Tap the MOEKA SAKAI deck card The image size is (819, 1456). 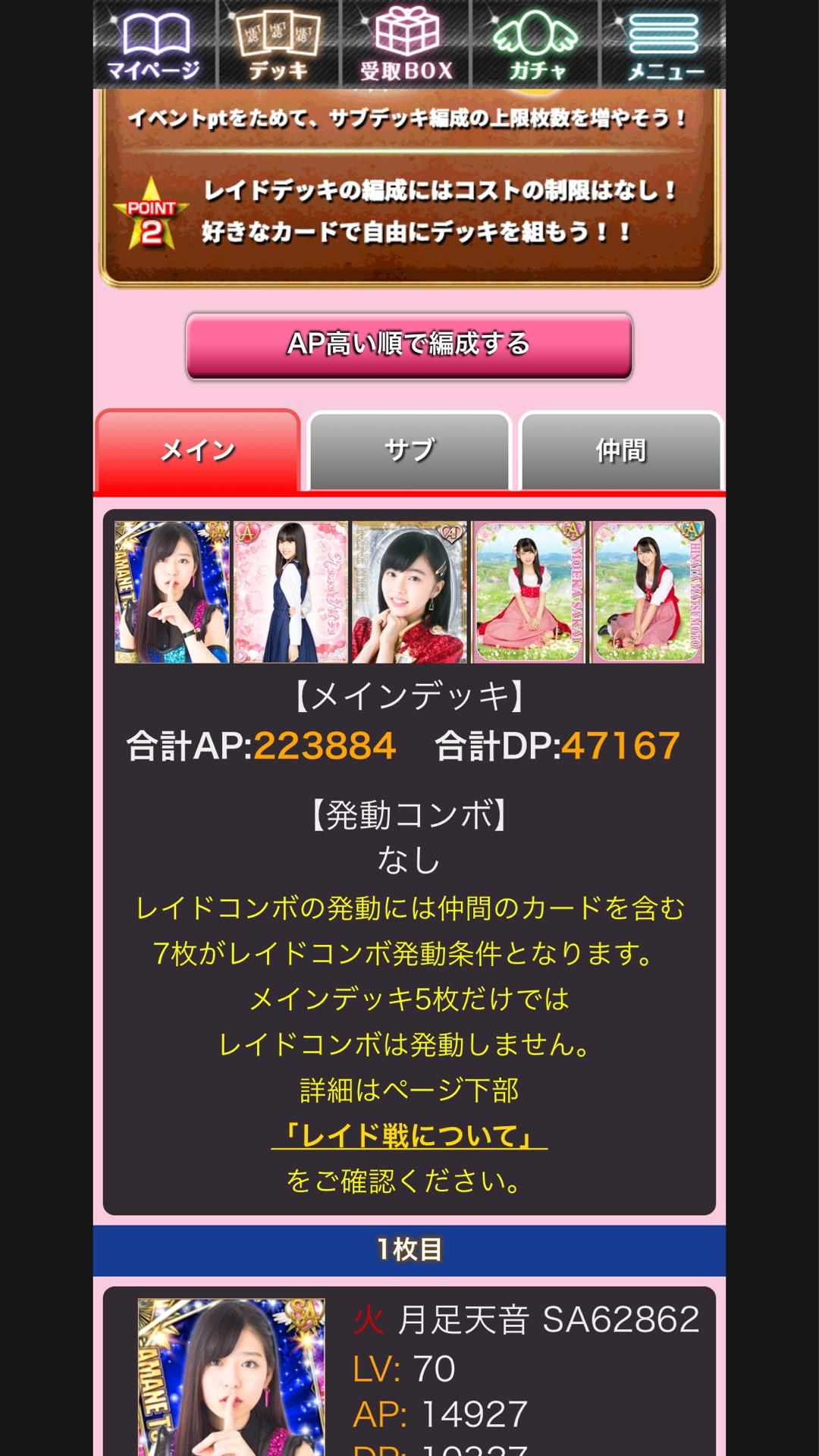click(529, 592)
